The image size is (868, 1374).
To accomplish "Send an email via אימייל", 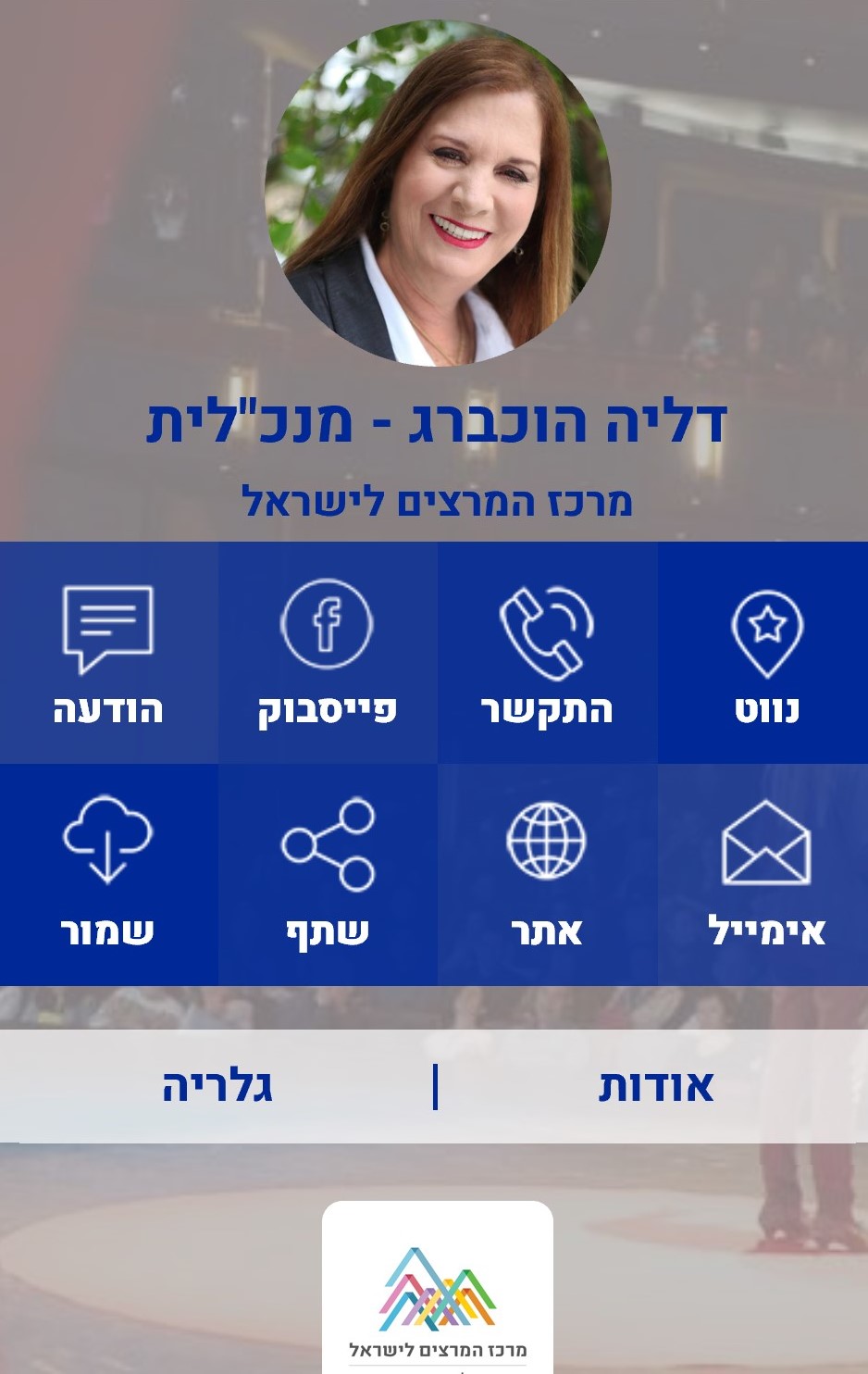I will point(764,875).
